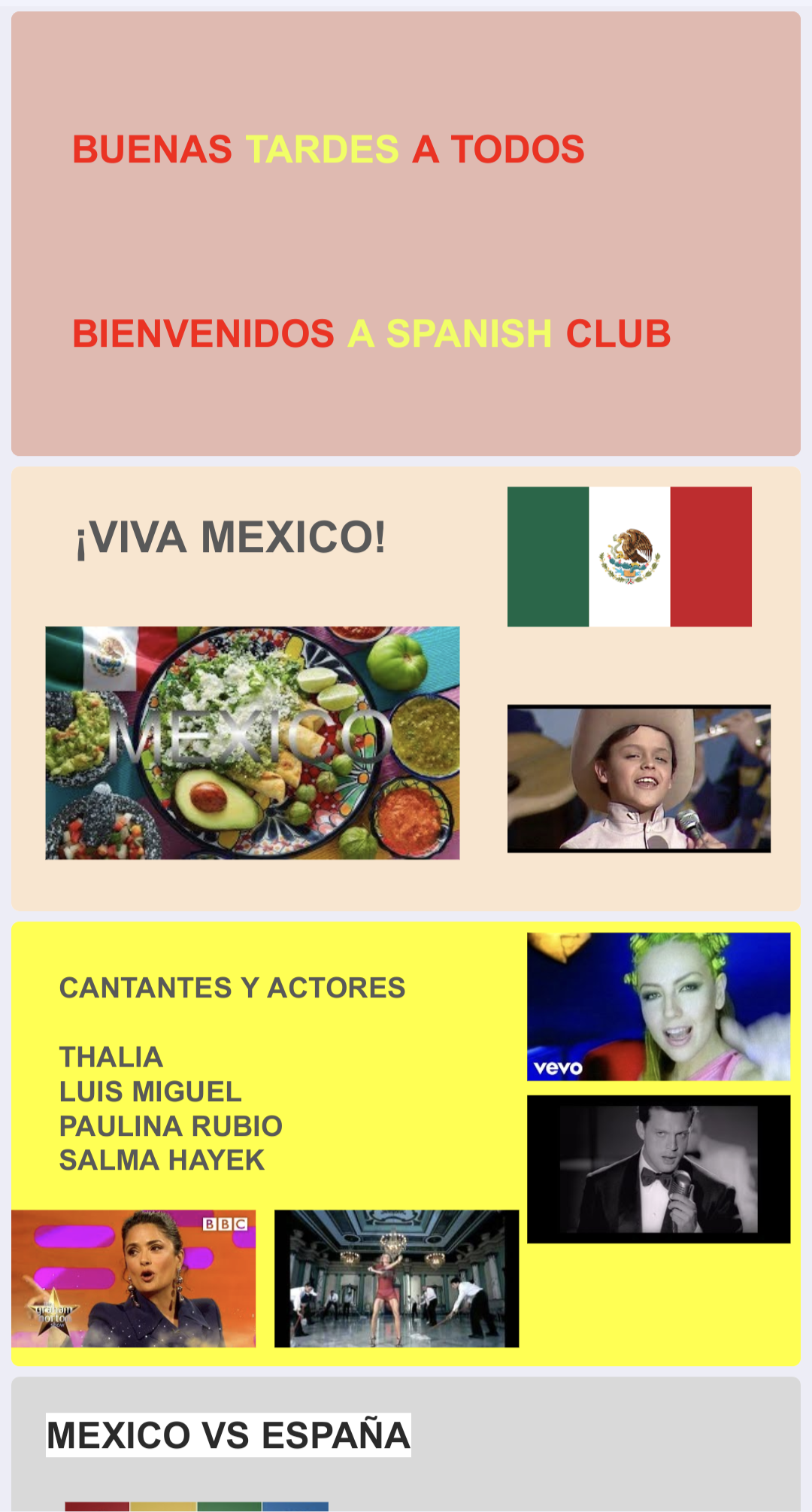This screenshot has height=1512, width=812.
Task: Open the ¡Viva Mexico! slide
Action: tap(406, 689)
